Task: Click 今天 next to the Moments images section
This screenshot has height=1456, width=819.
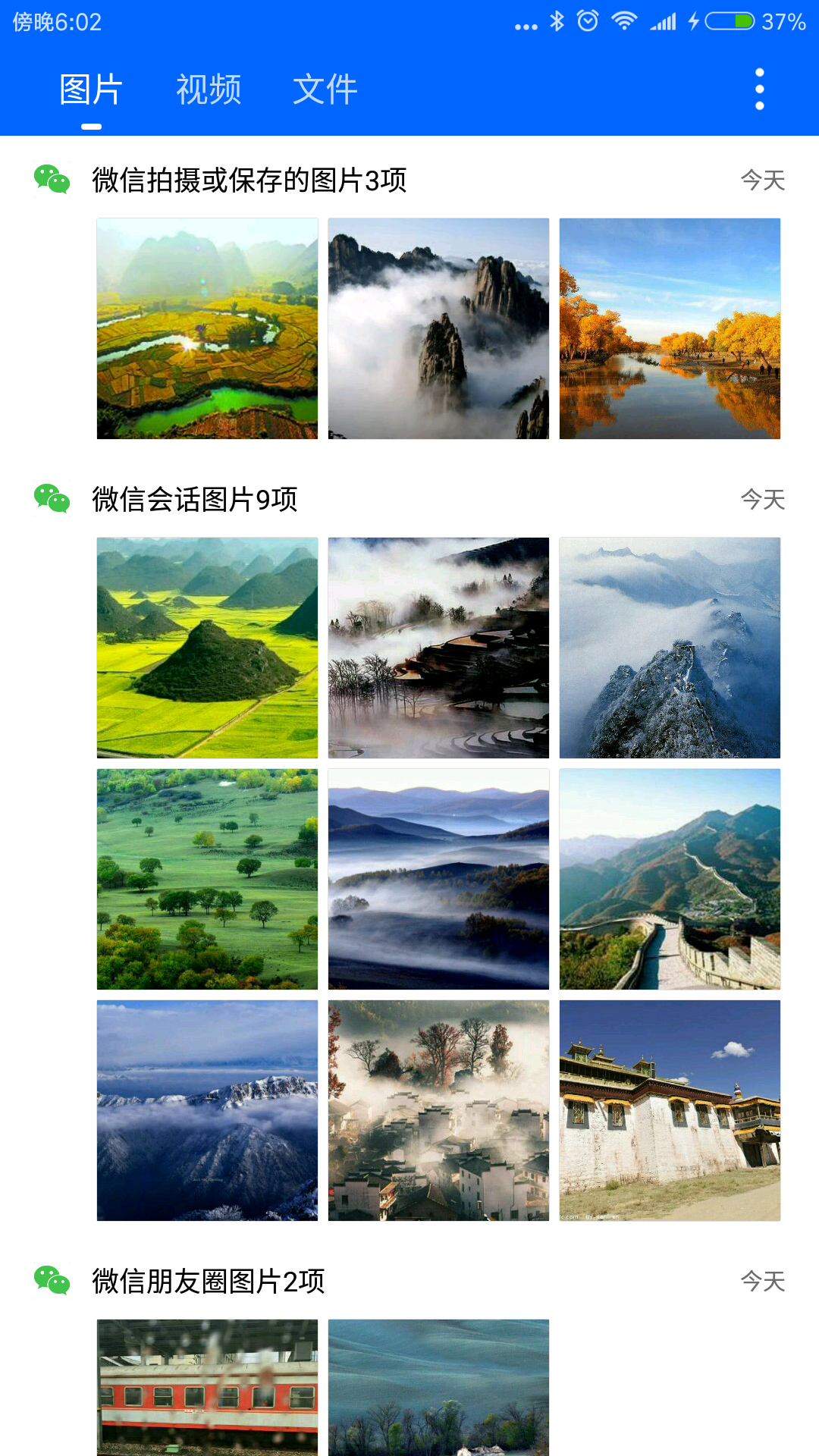Action: pos(763,1278)
